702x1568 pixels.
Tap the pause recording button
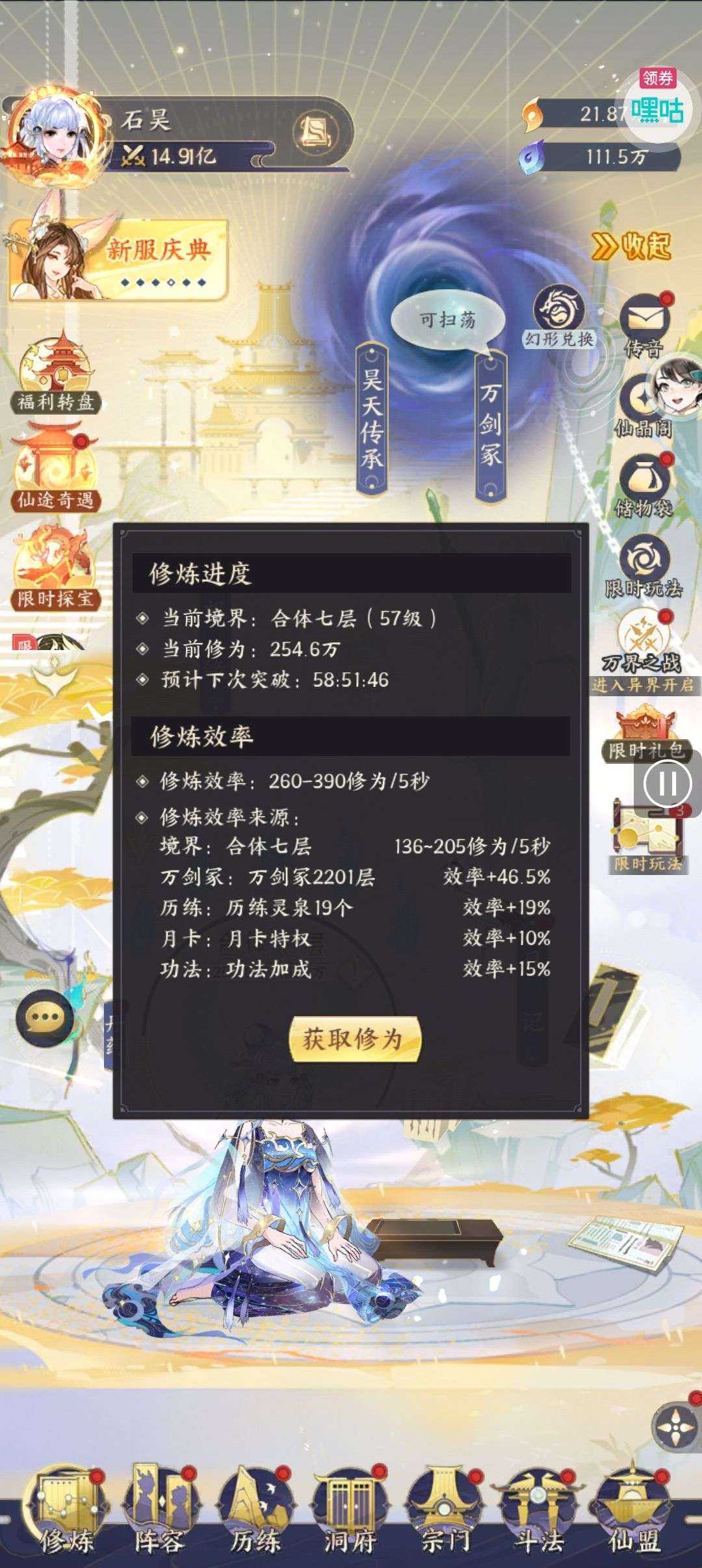point(668,783)
